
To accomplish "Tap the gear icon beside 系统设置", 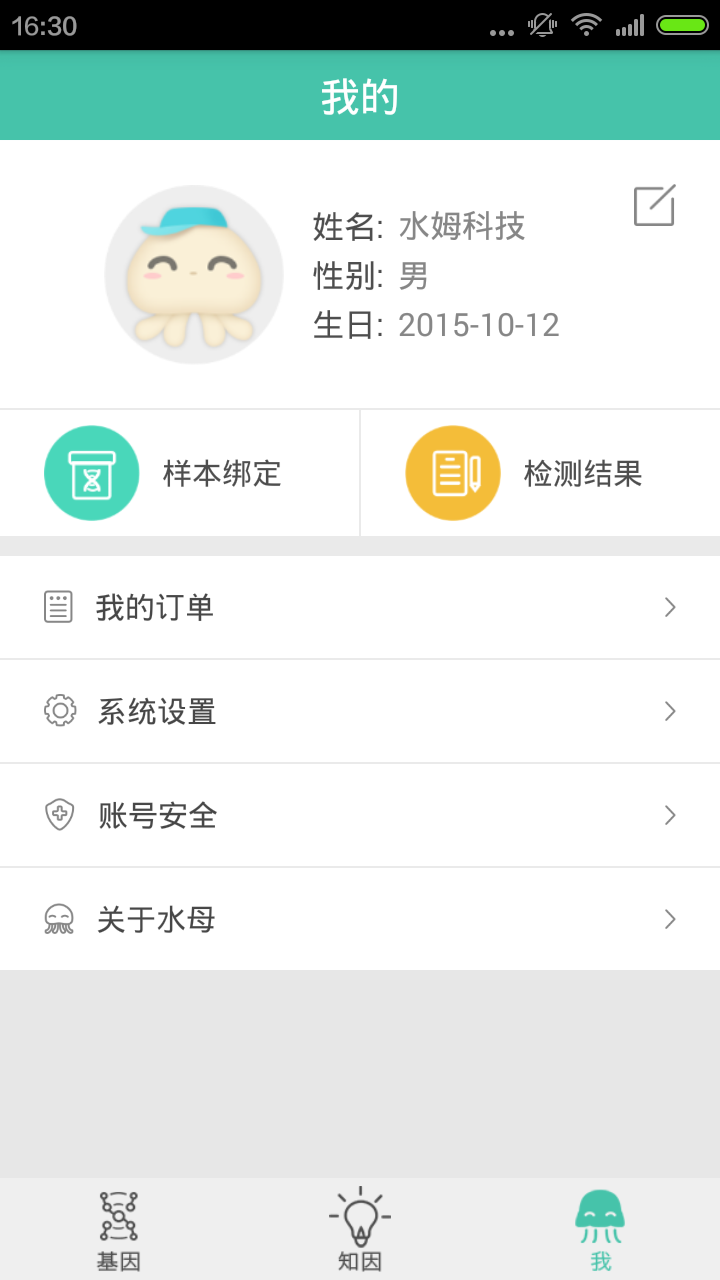I will pyautogui.click(x=60, y=711).
